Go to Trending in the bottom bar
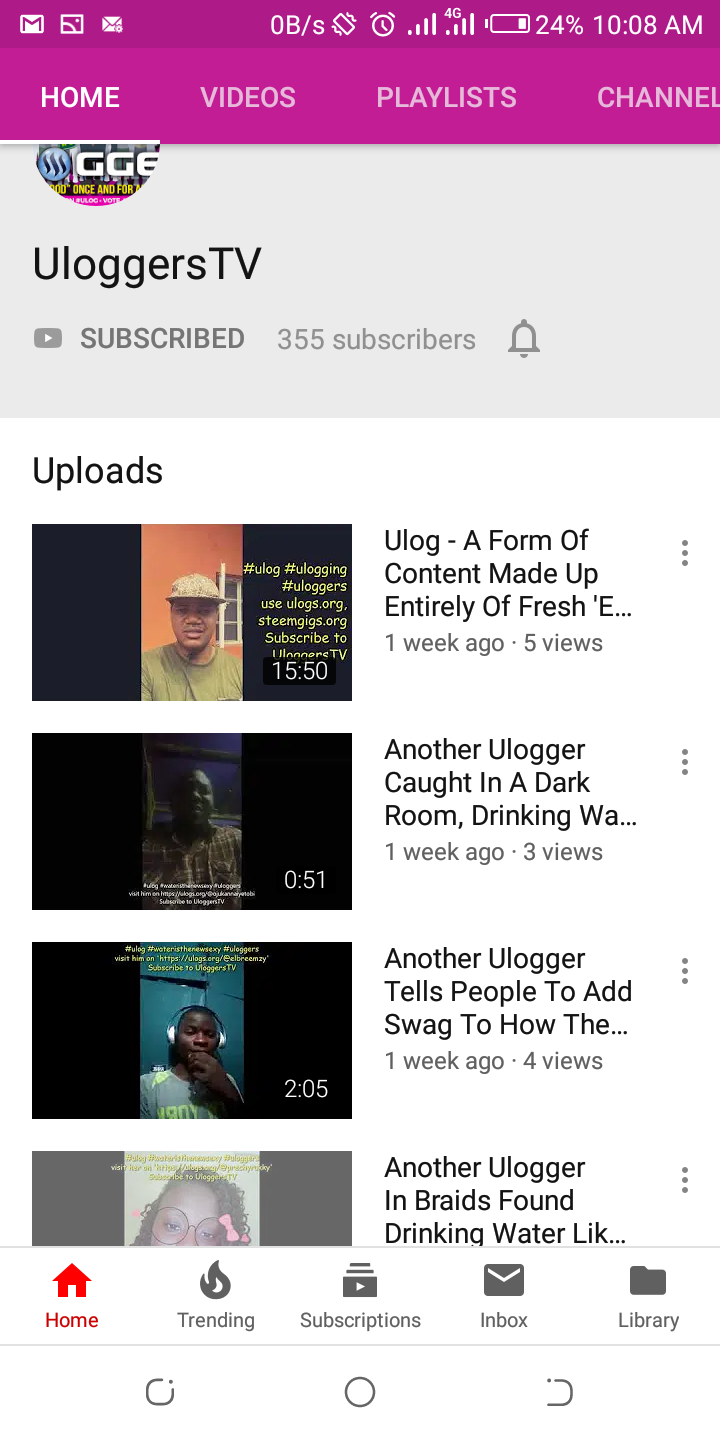 click(216, 1295)
